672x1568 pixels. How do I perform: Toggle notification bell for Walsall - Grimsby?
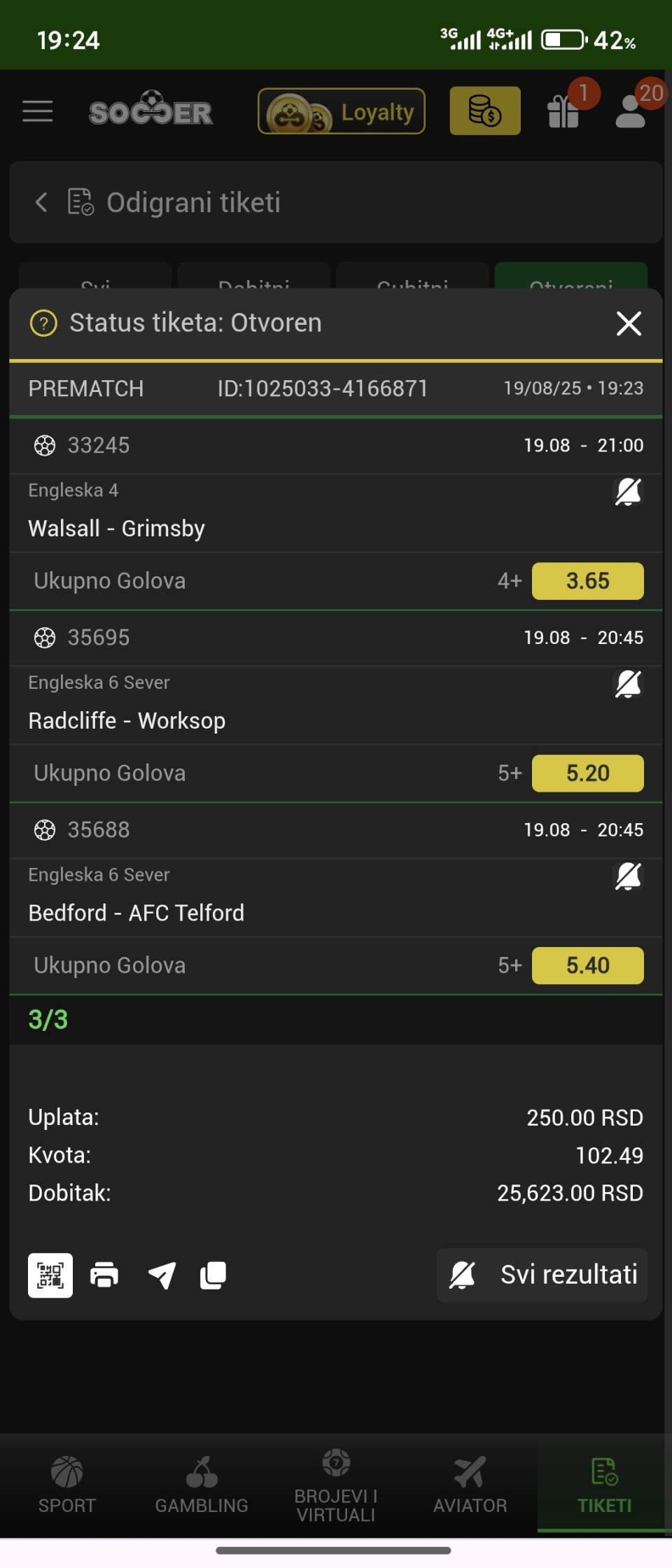(x=628, y=492)
